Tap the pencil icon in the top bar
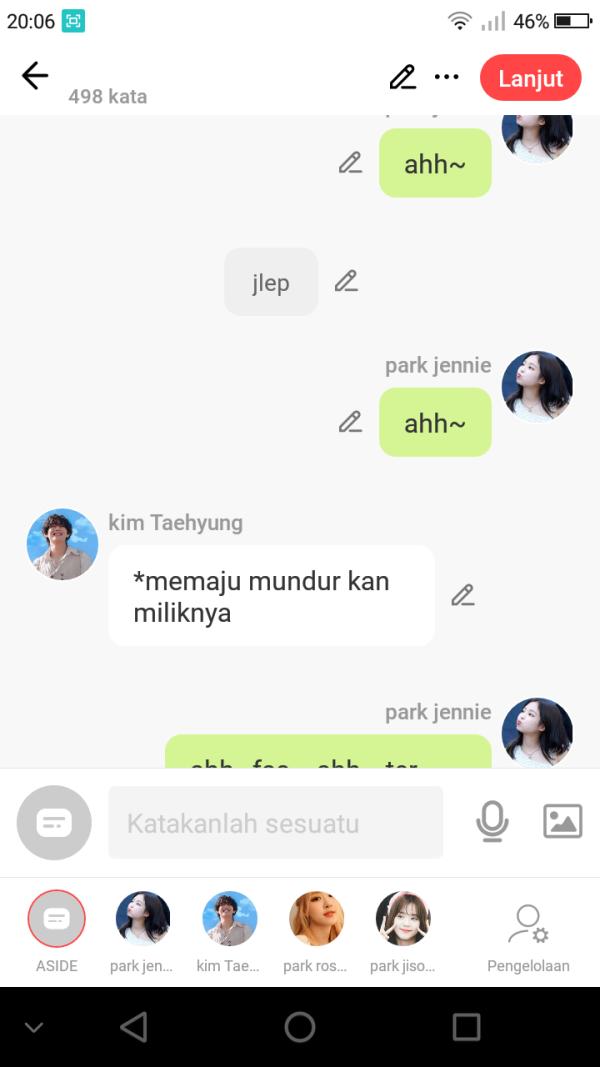This screenshot has width=600, height=1067. 402,77
